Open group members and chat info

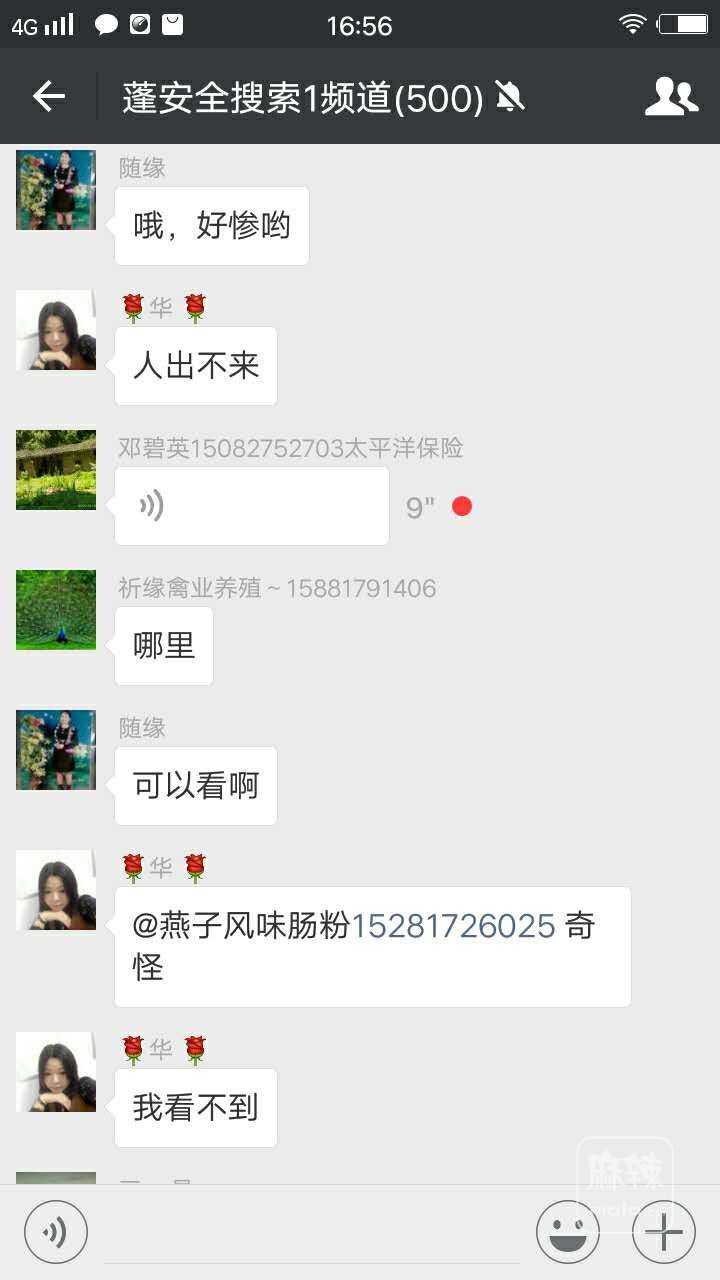[x=670, y=97]
